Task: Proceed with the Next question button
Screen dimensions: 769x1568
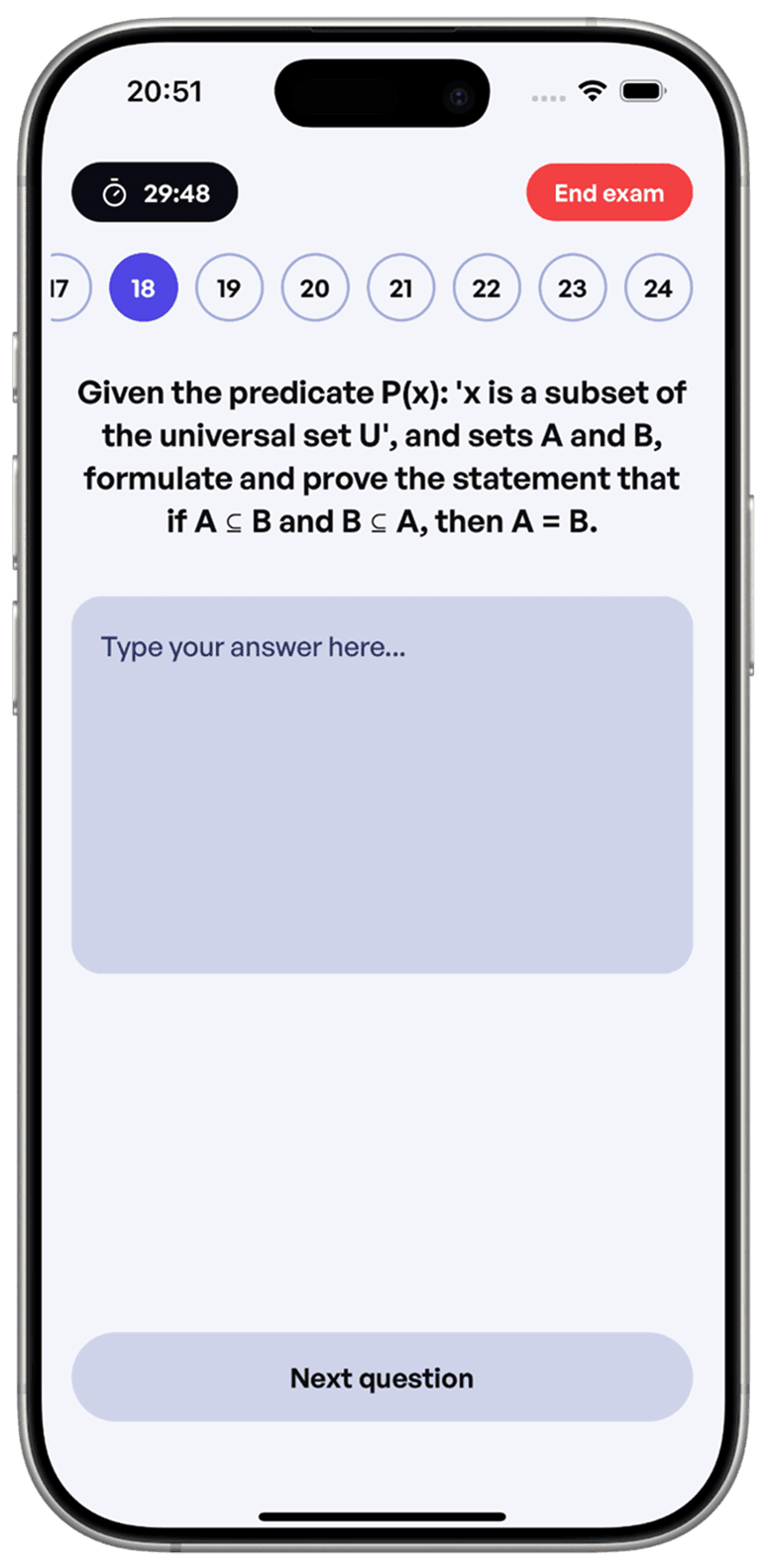Action: click(x=382, y=1377)
